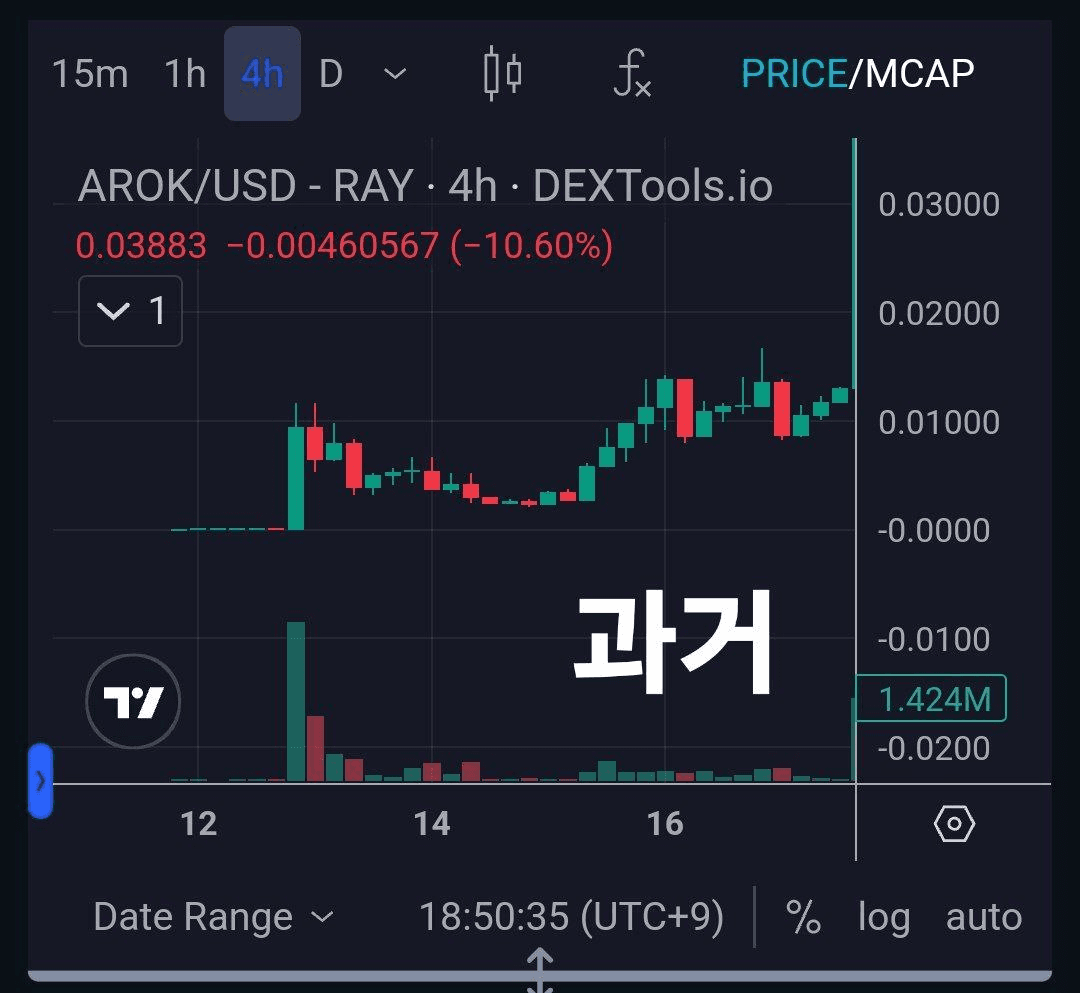1080x993 pixels.
Task: Change timezone from UTC+9 clock
Action: coord(570,917)
